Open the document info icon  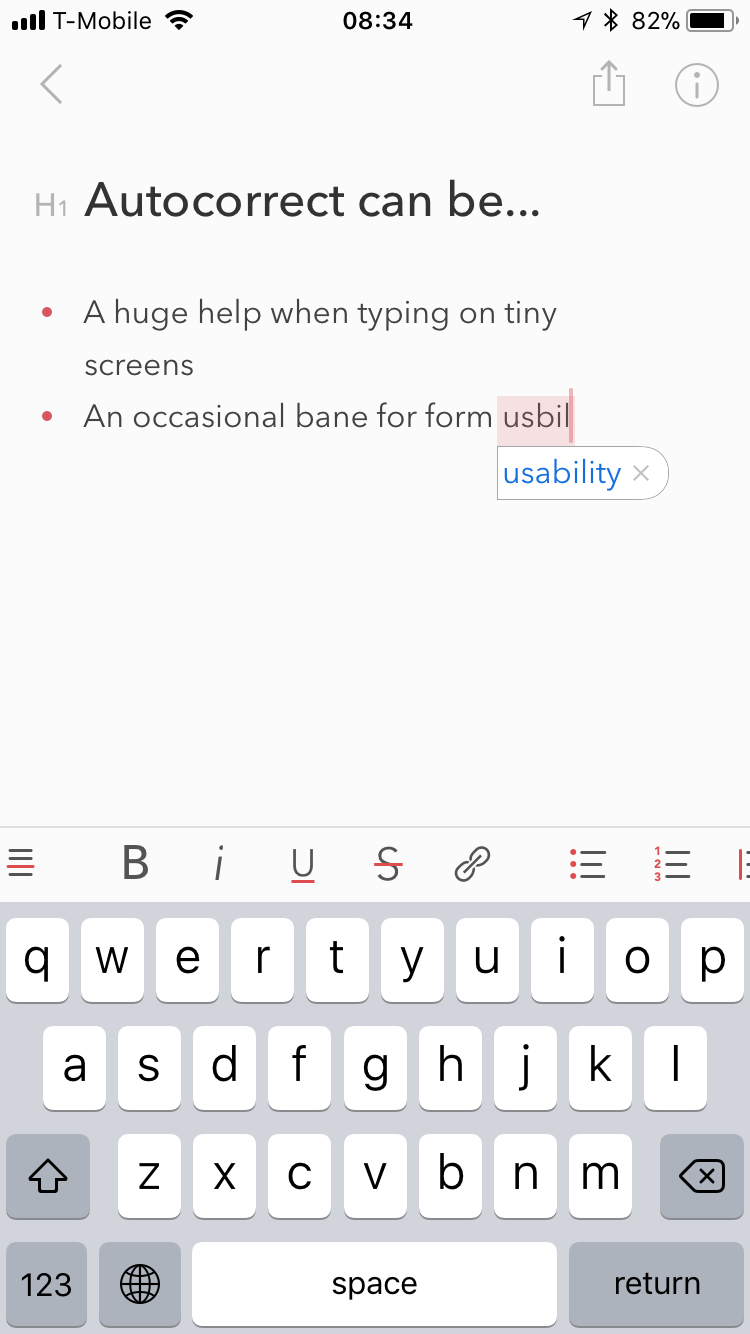(697, 85)
